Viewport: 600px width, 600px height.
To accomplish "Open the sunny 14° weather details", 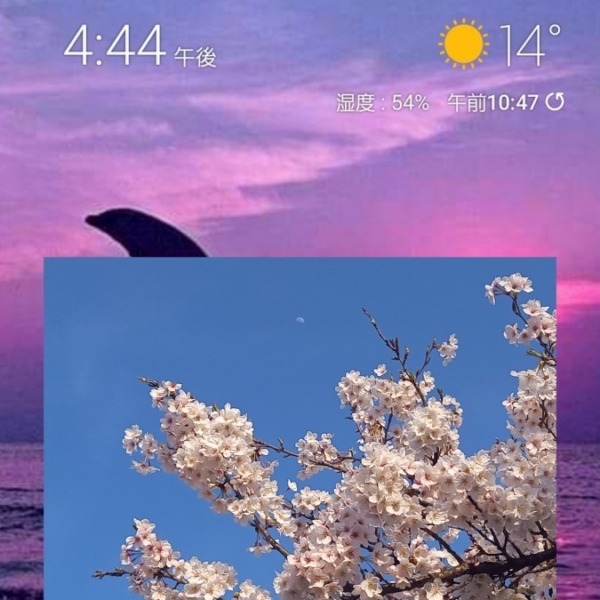I will pyautogui.click(x=500, y=45).
